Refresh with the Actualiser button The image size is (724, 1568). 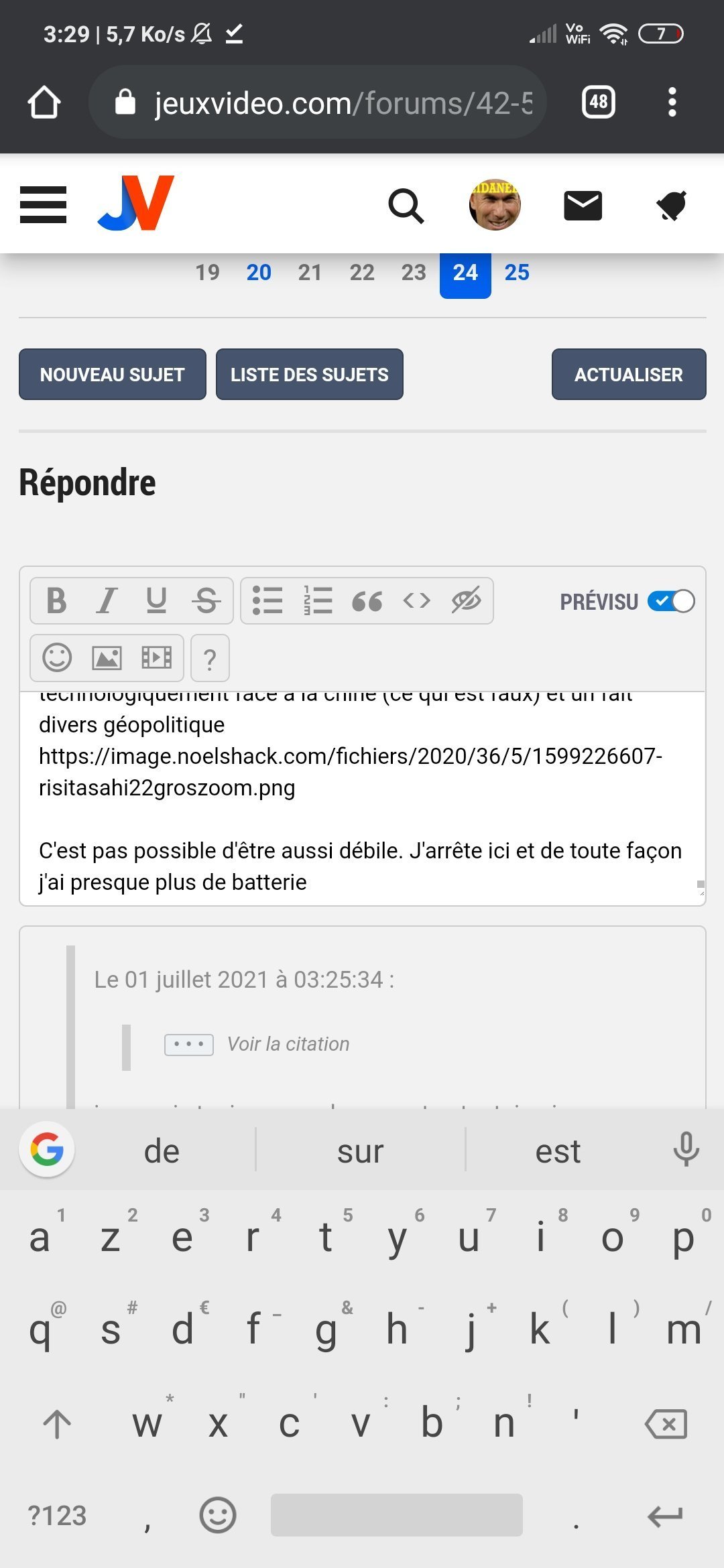click(629, 375)
